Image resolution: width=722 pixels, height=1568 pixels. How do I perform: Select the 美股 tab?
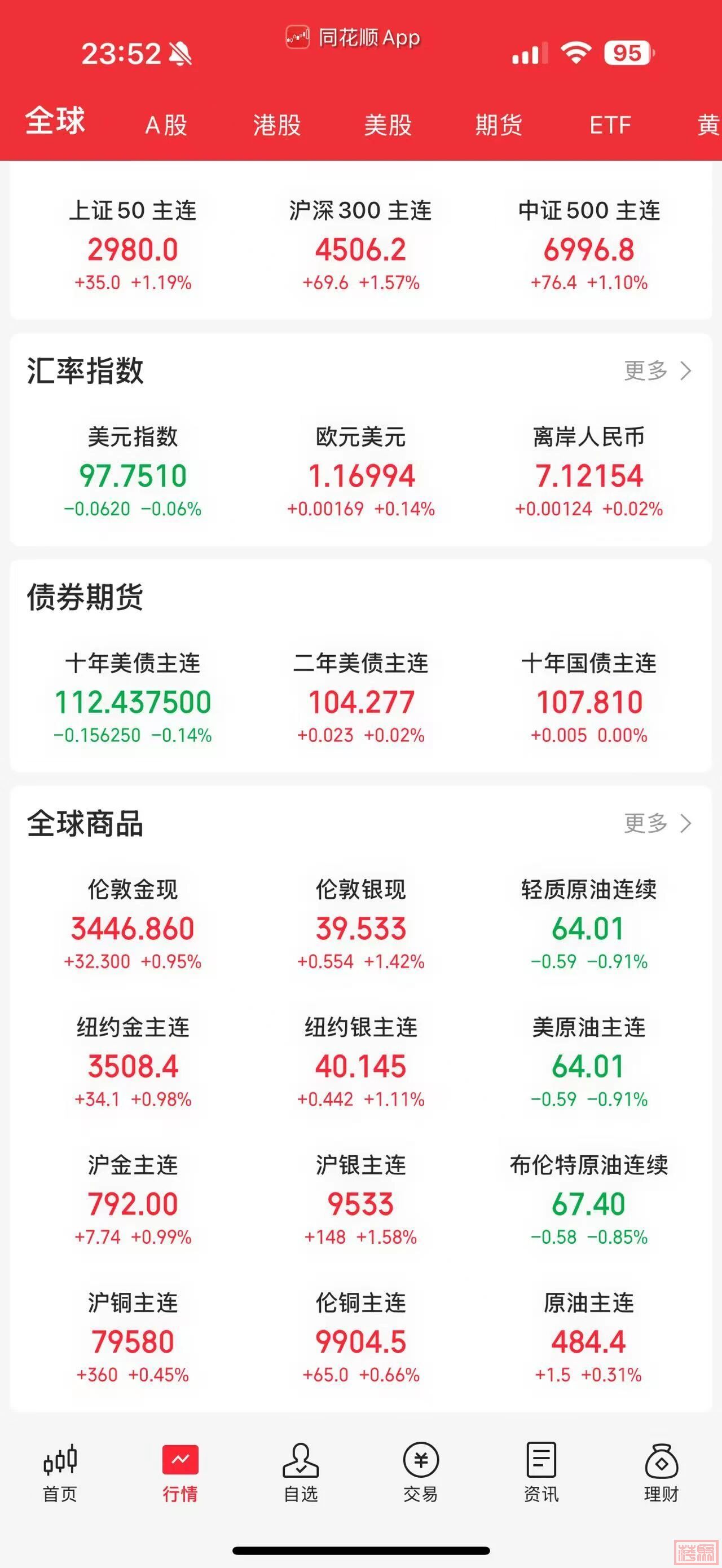pyautogui.click(x=388, y=125)
